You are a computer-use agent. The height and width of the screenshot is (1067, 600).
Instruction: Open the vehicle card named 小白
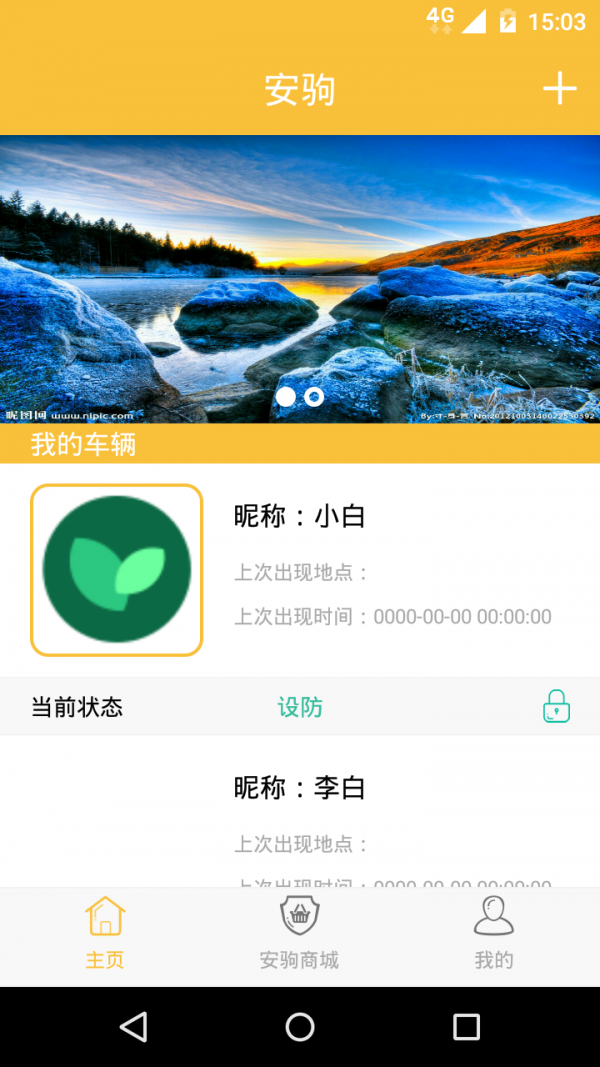[x=300, y=570]
